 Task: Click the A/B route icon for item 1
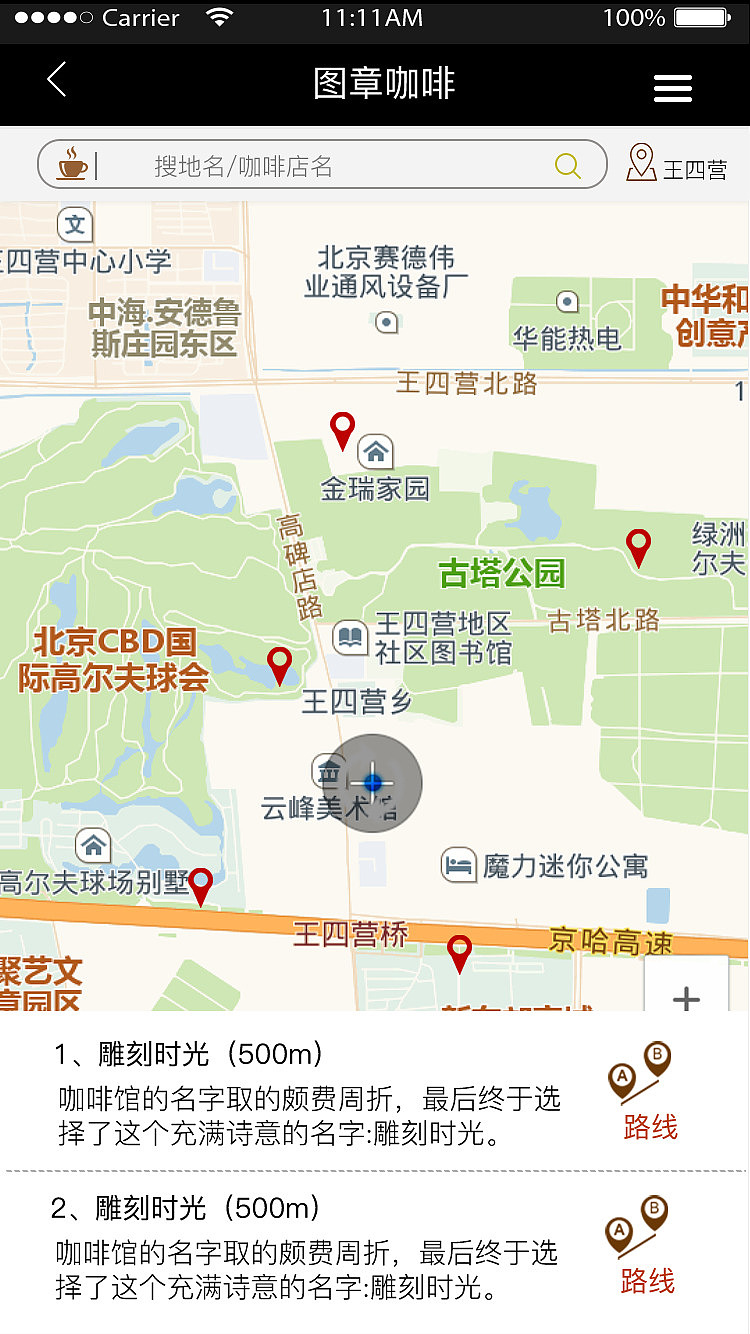pyautogui.click(x=639, y=1072)
